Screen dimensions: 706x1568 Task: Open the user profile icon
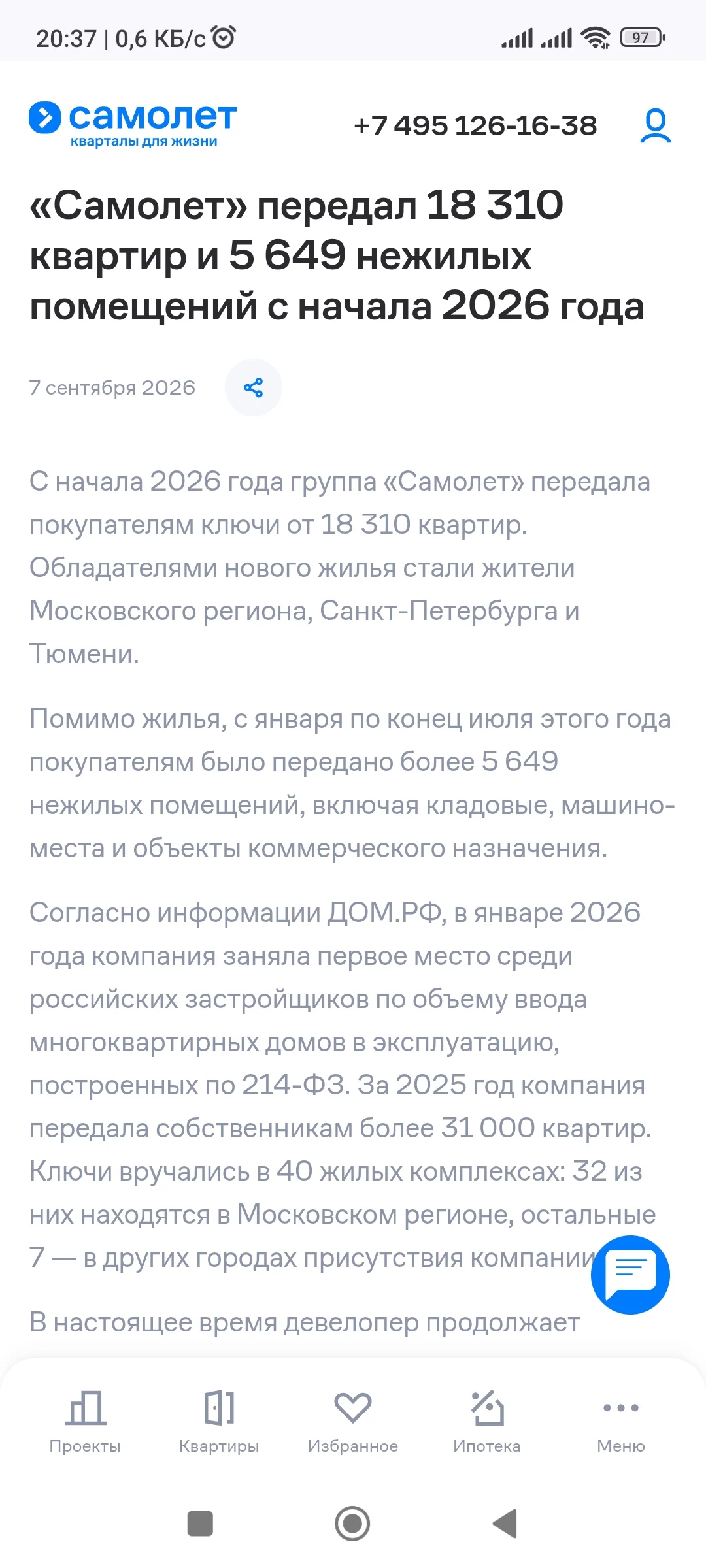click(x=656, y=125)
